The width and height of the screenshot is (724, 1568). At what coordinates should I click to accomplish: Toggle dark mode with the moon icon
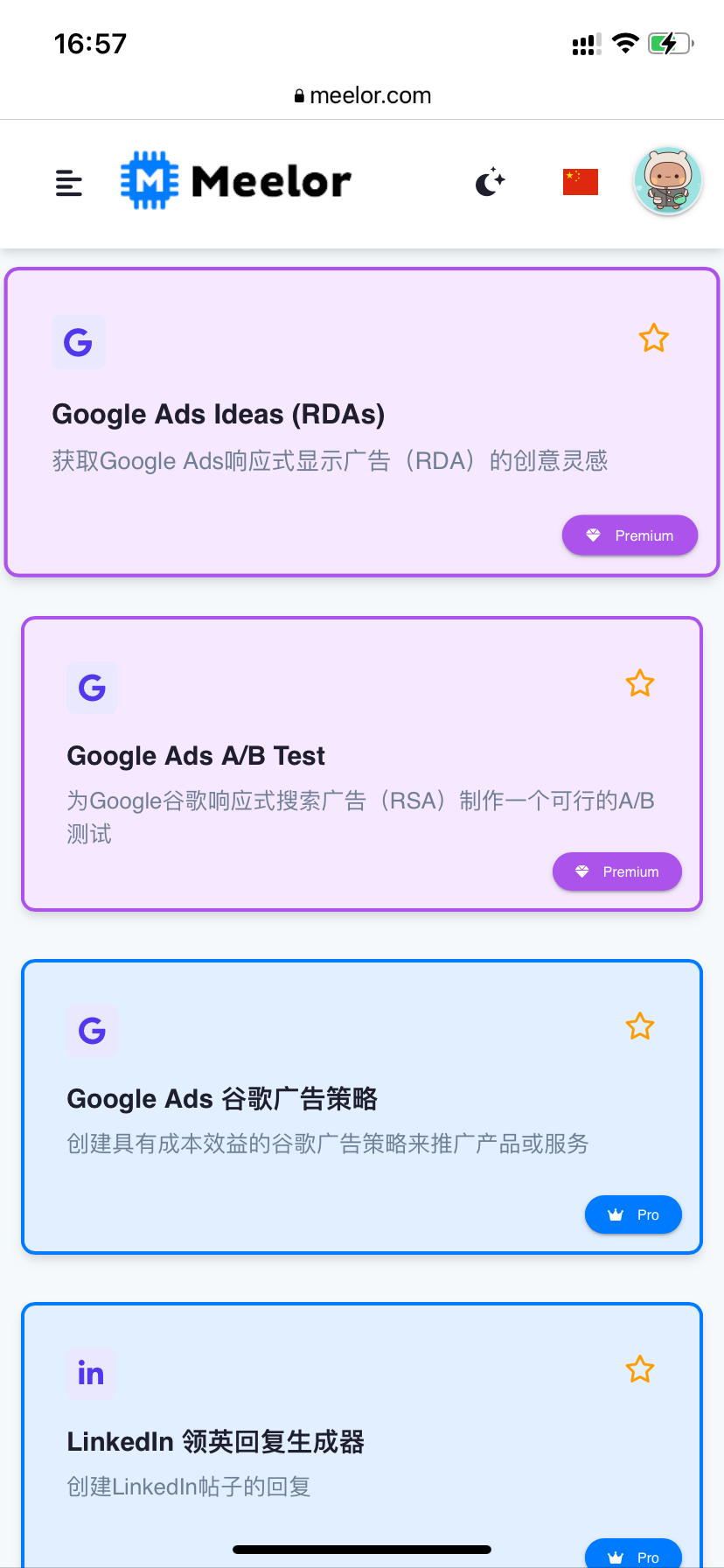tap(491, 182)
